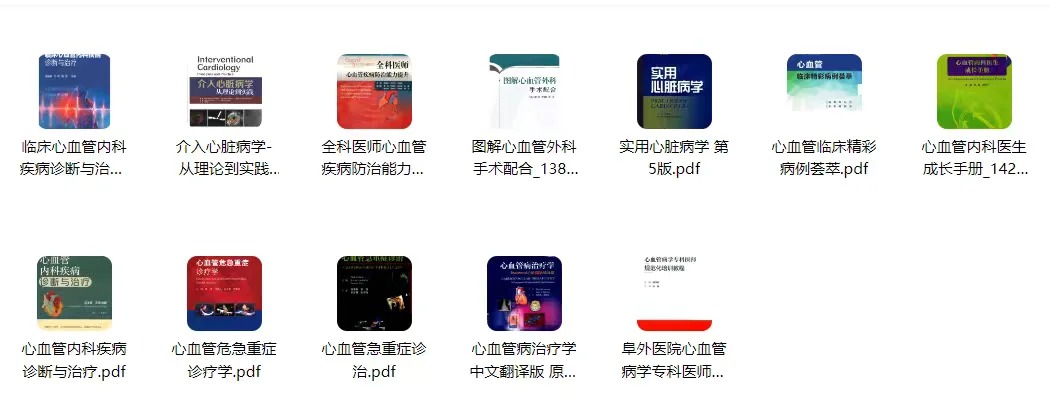Screen dimensions: 1050x415
Task: Open 心血管内科医生成长手册 file
Action: [x=974, y=92]
